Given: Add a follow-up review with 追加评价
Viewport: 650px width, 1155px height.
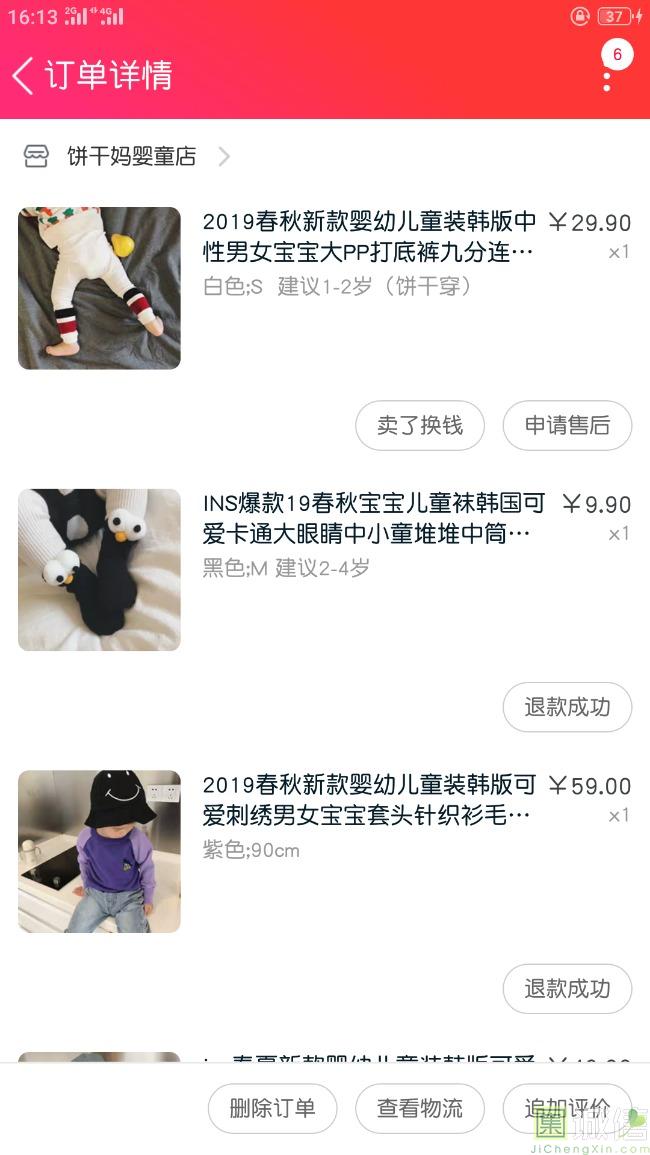Looking at the screenshot, I should tap(567, 1108).
